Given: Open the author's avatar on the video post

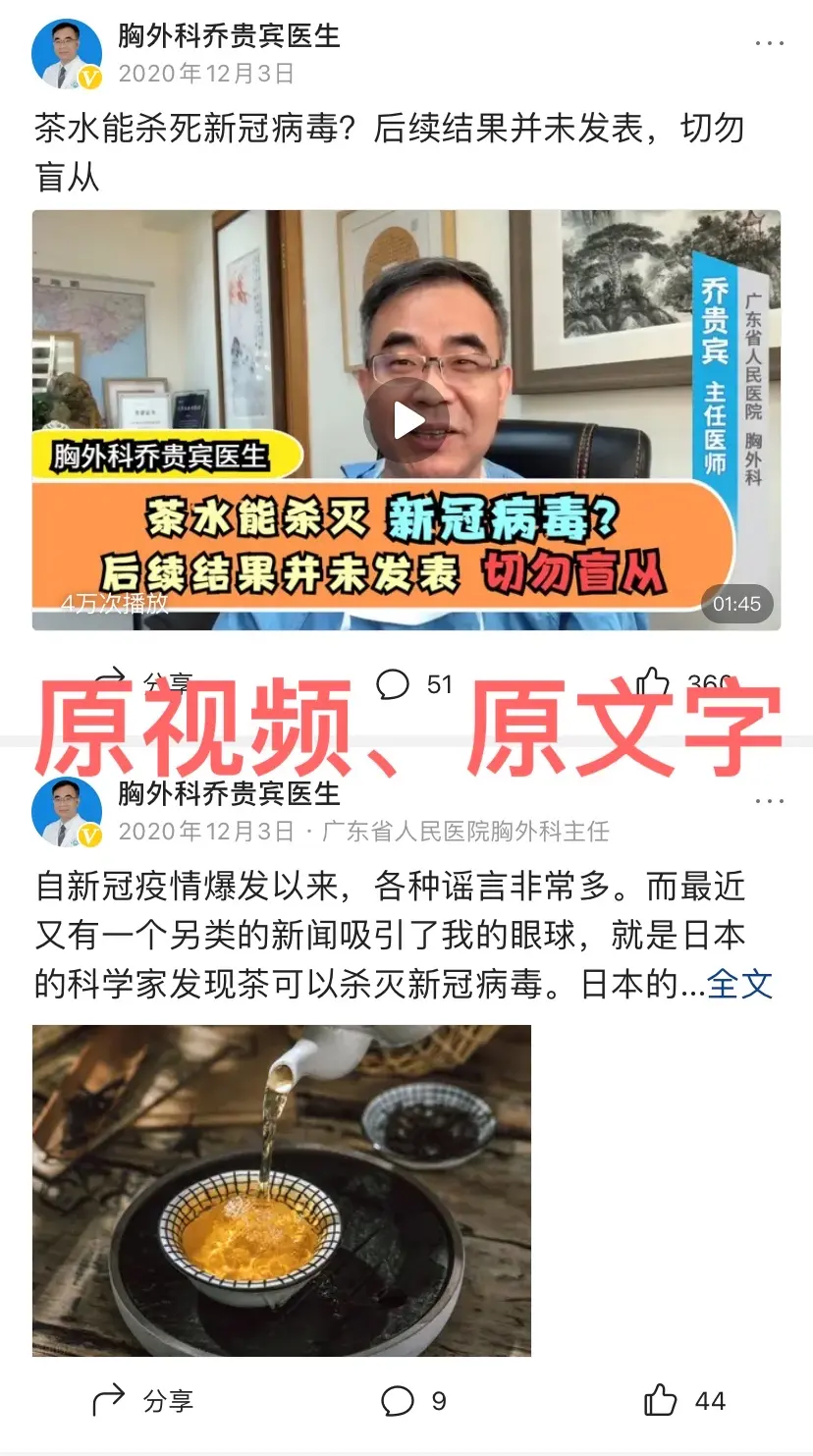Looking at the screenshot, I should [67, 54].
